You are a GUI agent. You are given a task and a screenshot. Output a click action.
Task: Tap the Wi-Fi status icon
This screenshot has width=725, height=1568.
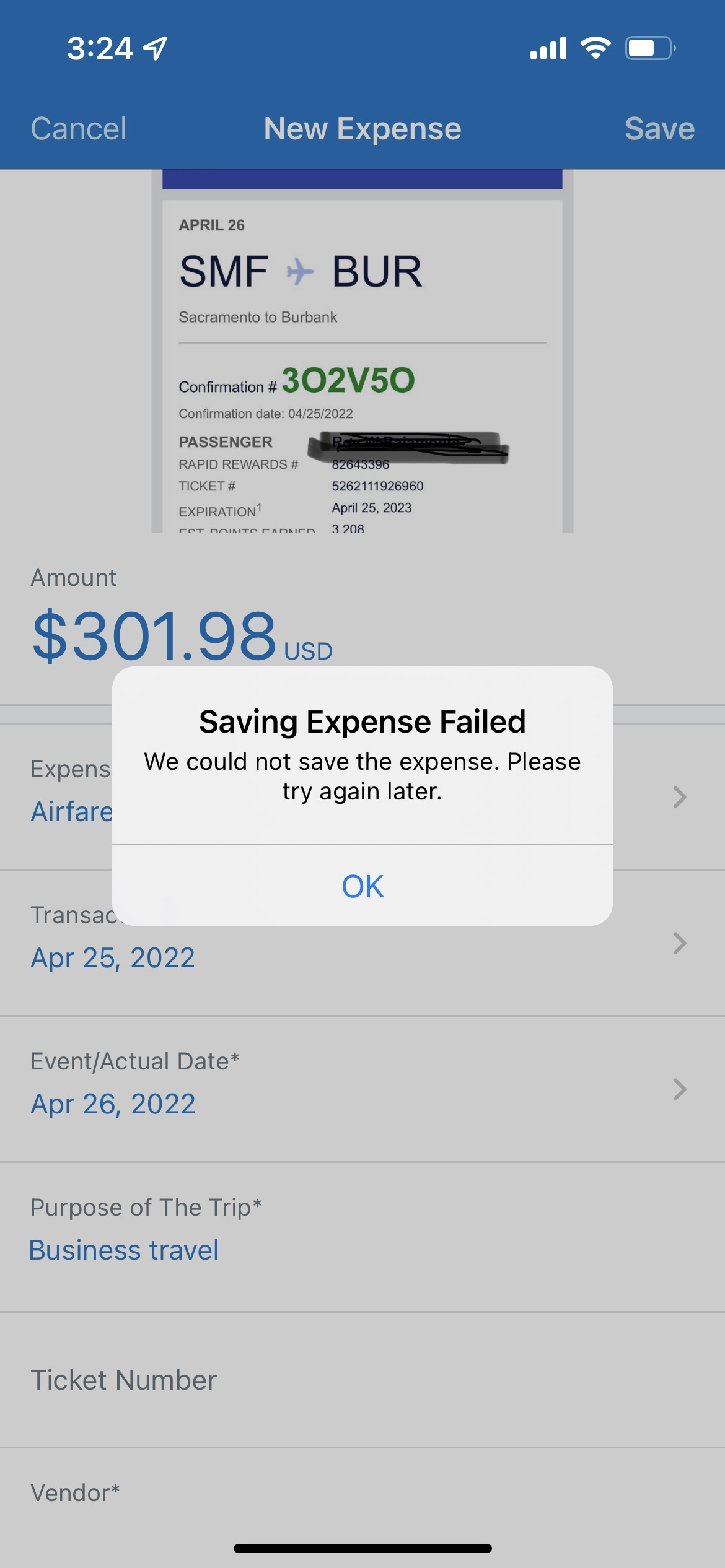(x=596, y=46)
